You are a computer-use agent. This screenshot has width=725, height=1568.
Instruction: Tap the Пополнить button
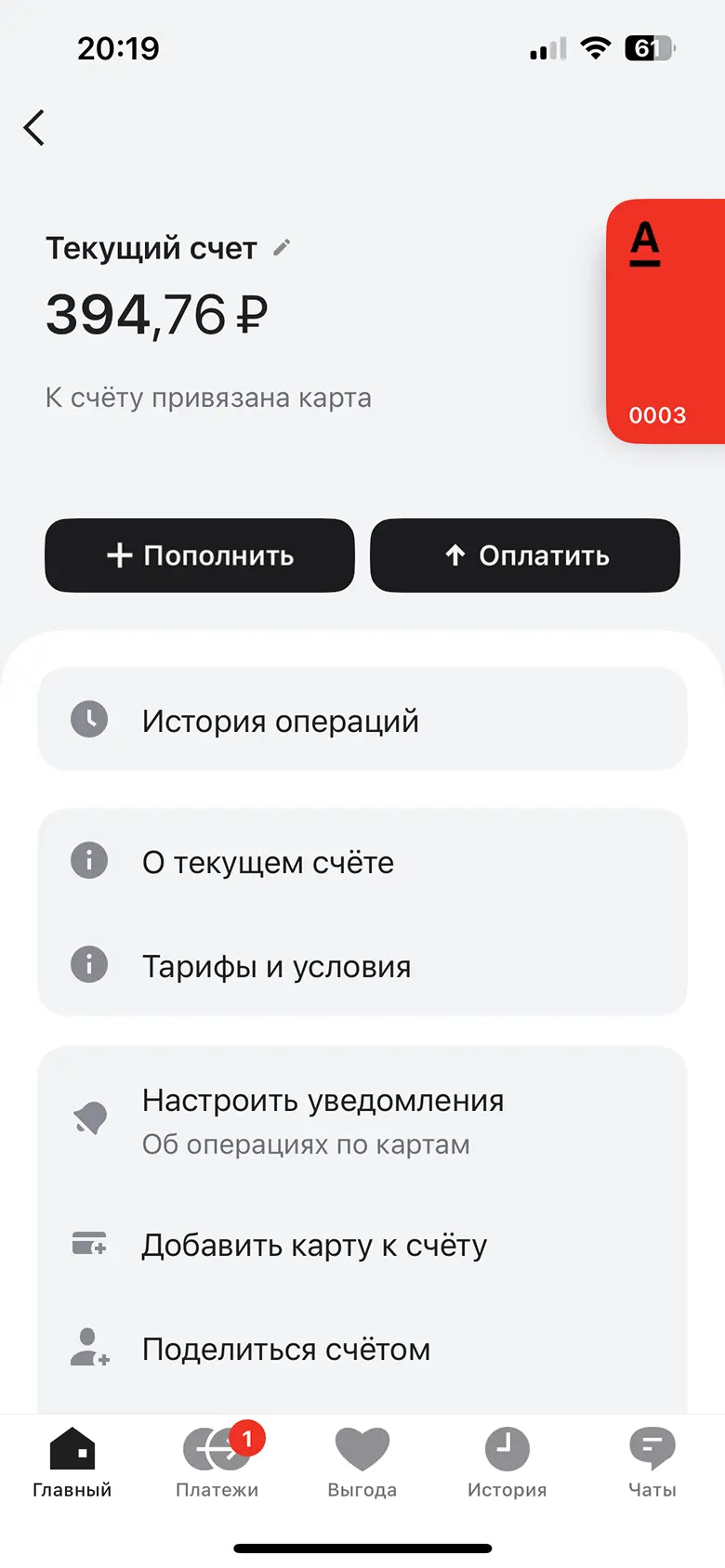[200, 555]
